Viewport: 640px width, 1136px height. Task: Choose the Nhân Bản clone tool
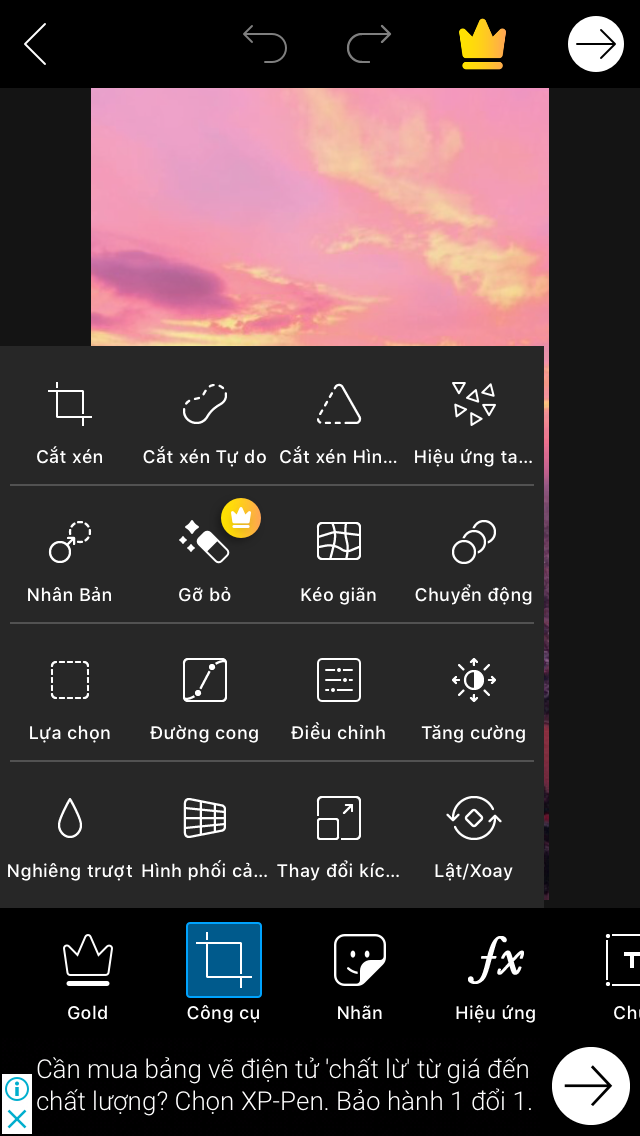70,561
